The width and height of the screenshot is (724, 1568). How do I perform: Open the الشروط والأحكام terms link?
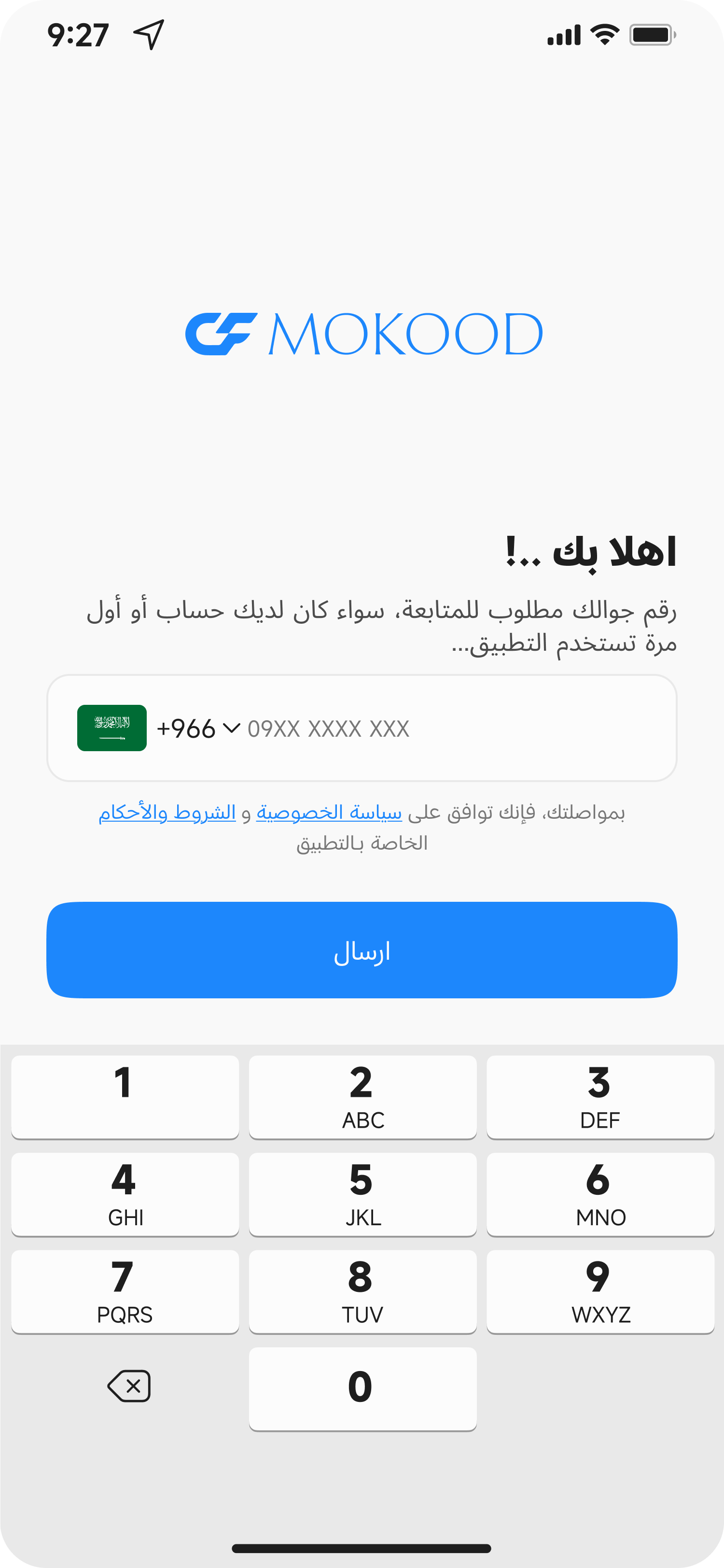(167, 812)
